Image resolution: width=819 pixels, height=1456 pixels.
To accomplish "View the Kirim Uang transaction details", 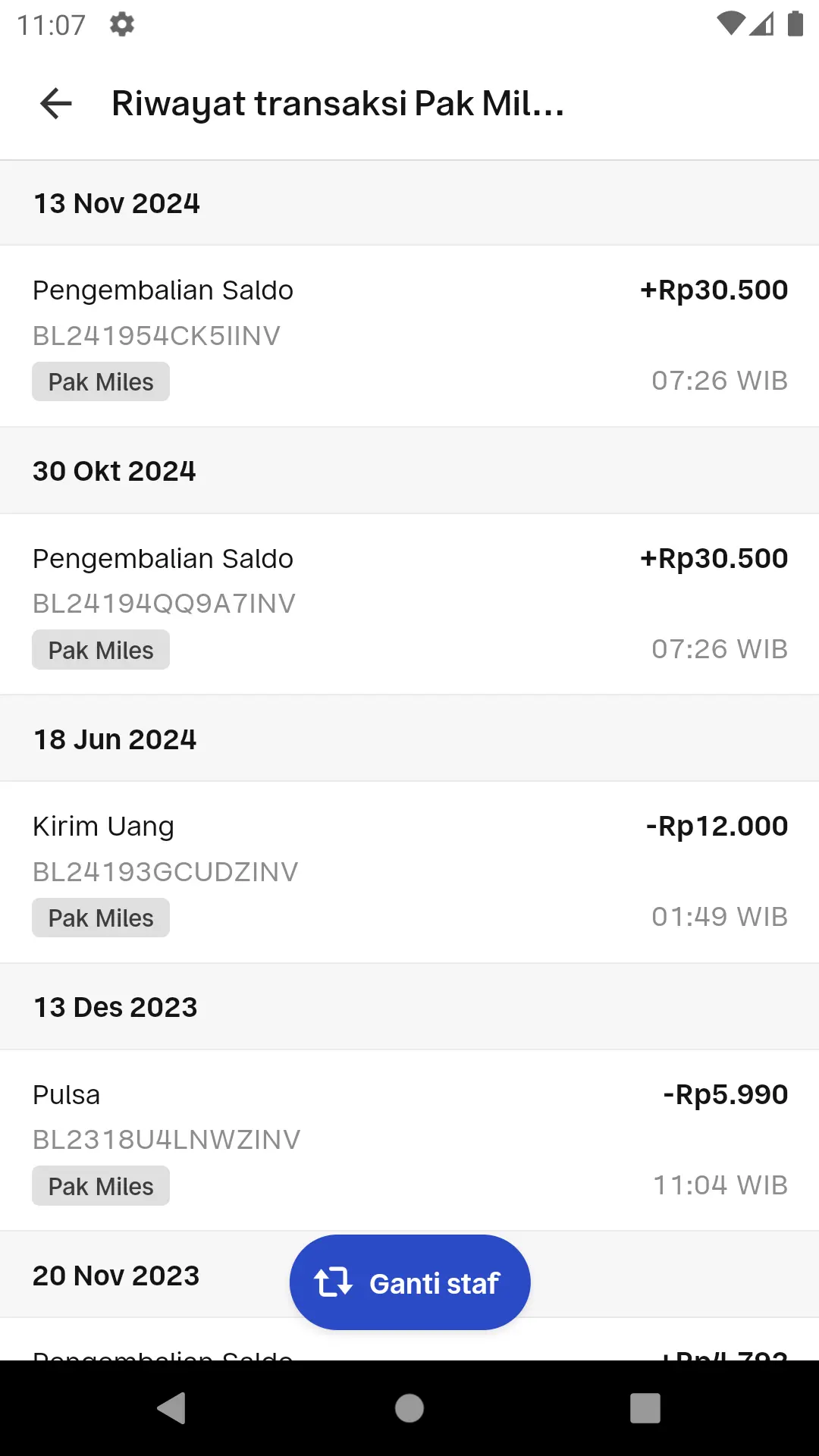I will (409, 871).
